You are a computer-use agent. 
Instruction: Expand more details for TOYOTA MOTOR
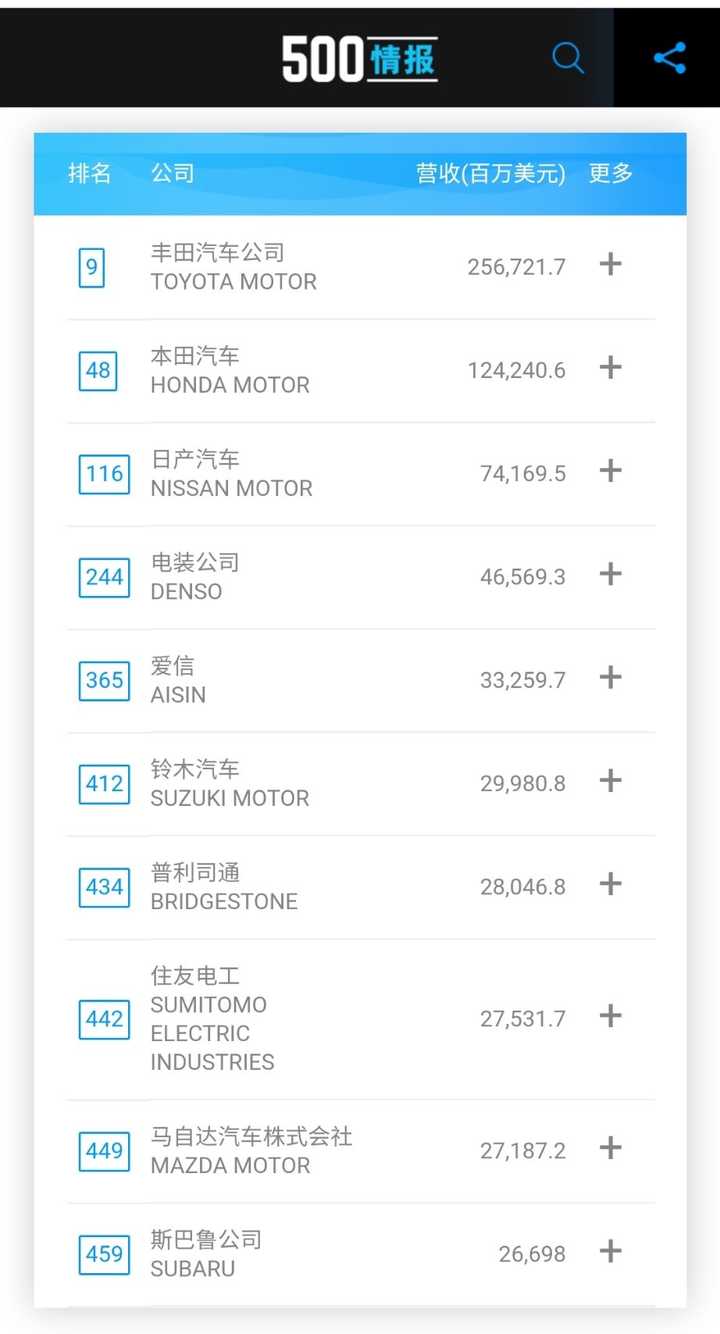pos(610,264)
